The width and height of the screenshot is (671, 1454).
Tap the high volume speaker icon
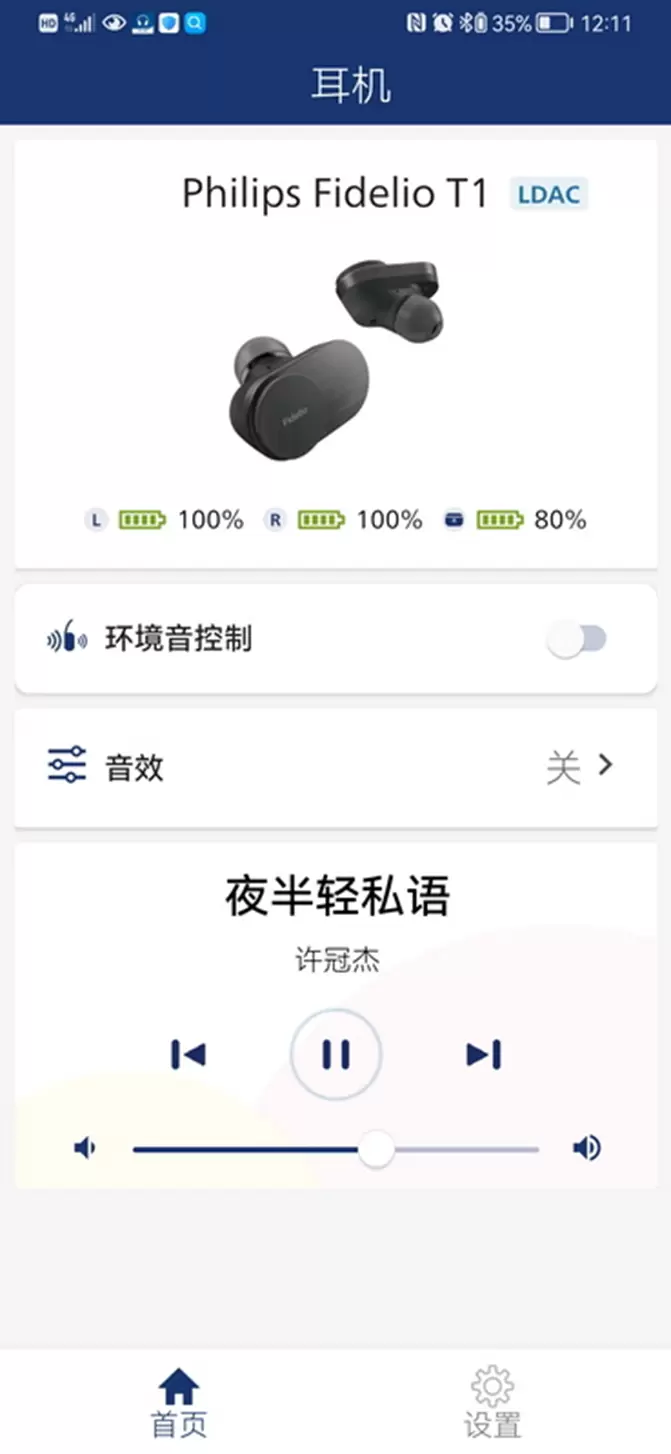click(x=587, y=1148)
